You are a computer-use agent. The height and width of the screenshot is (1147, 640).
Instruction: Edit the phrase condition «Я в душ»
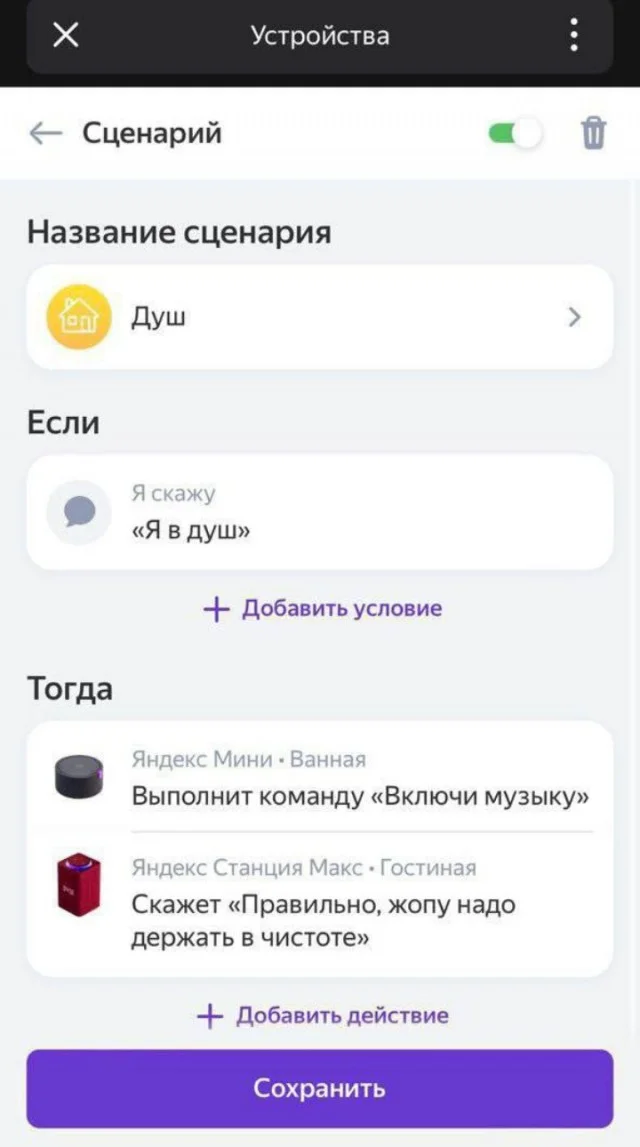pyautogui.click(x=319, y=512)
